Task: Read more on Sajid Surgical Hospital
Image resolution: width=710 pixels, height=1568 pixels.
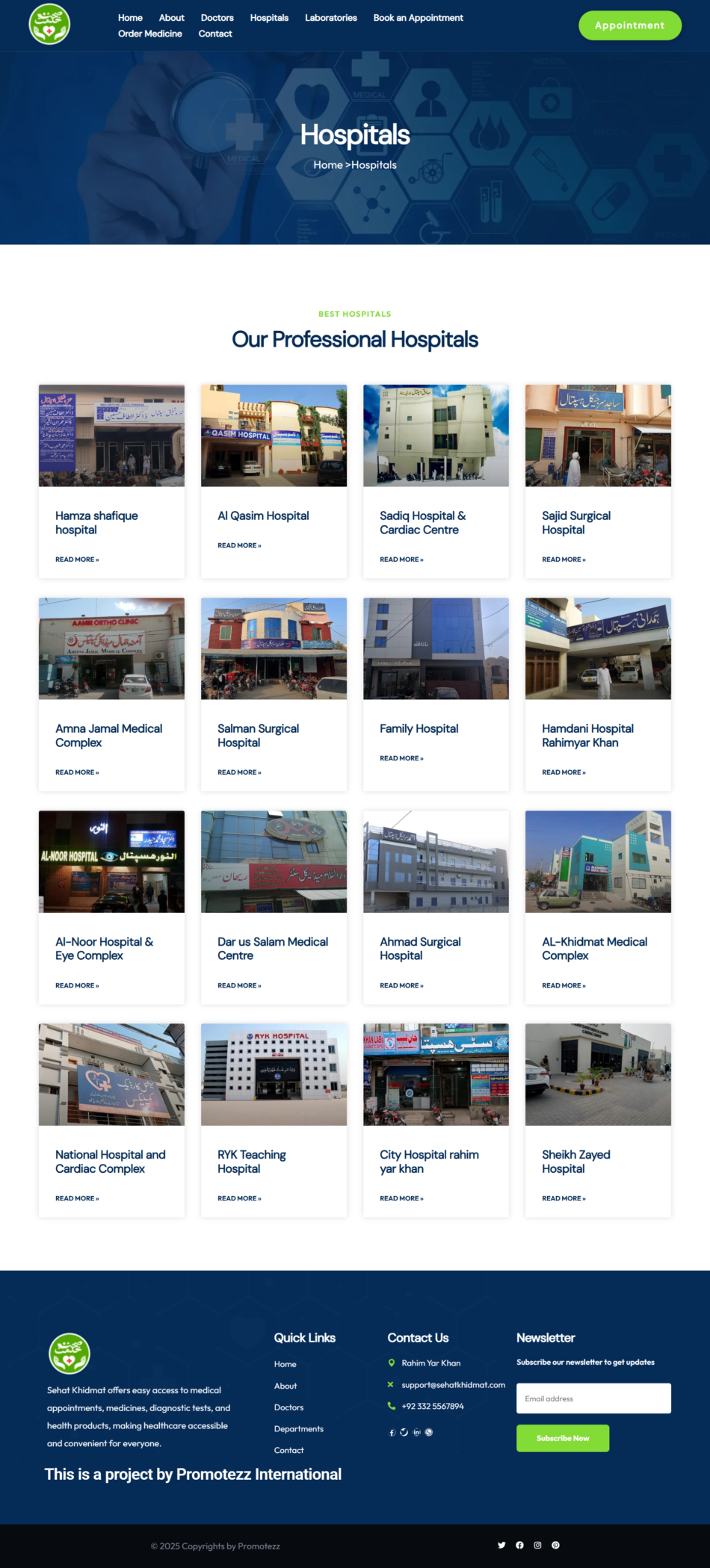Action: click(564, 560)
